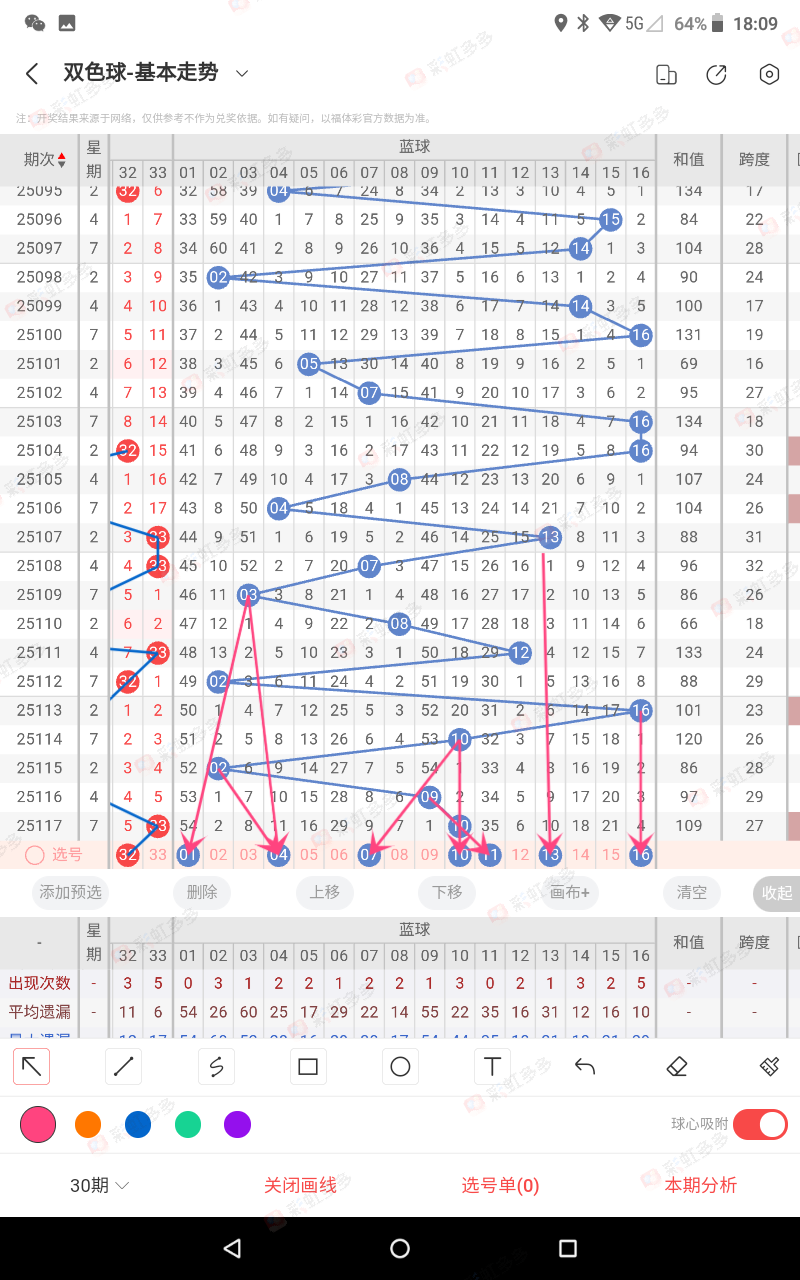Toggle the 球心吸附 switch off
The height and width of the screenshot is (1280, 800).
(x=760, y=1124)
